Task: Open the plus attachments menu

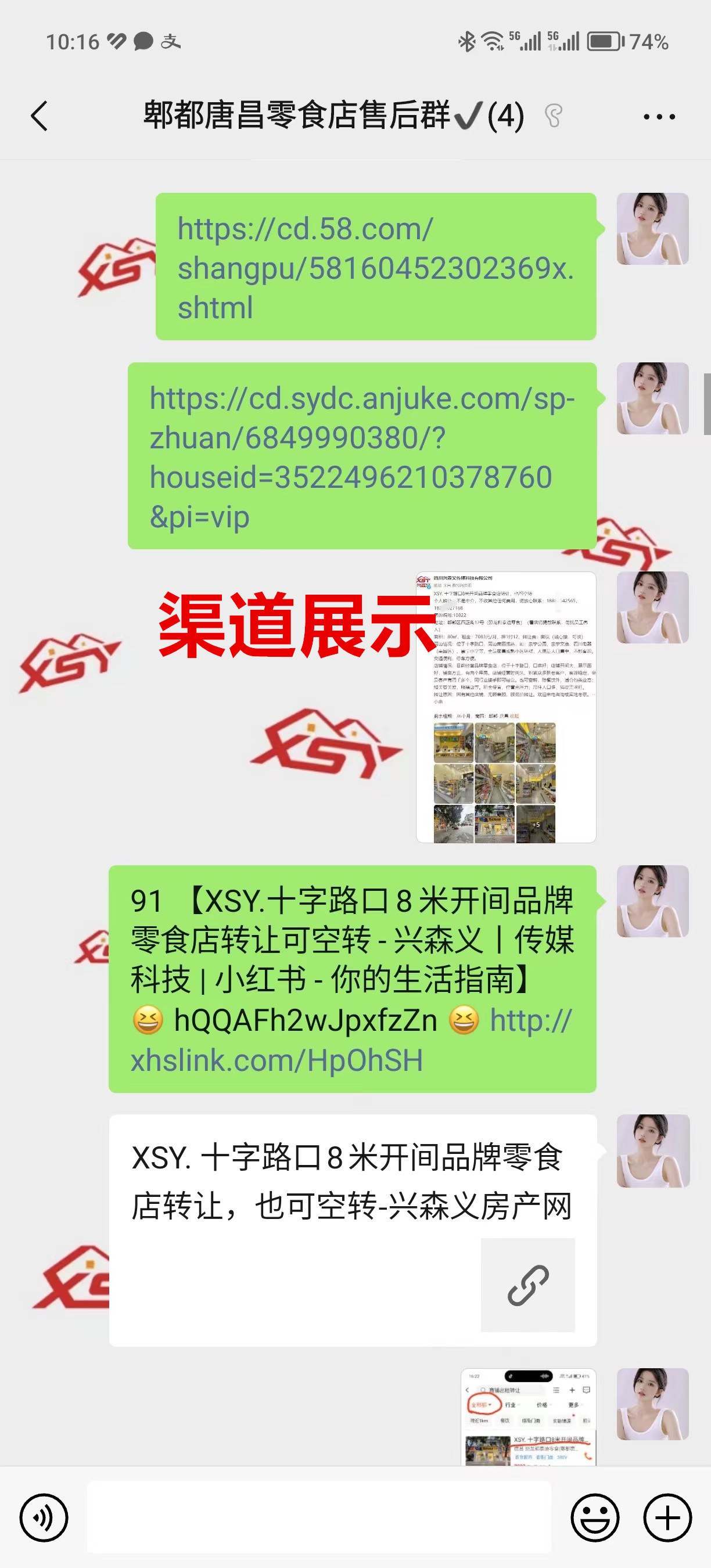Action: click(x=667, y=1517)
